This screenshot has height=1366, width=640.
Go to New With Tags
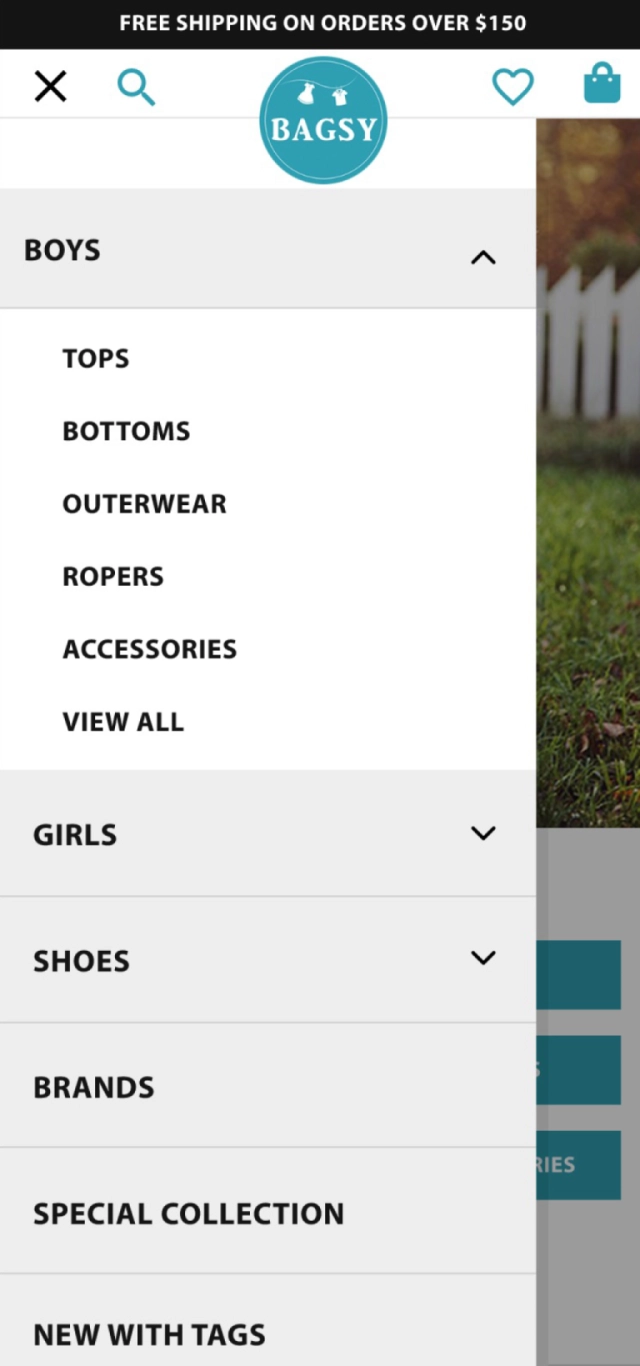(149, 1334)
